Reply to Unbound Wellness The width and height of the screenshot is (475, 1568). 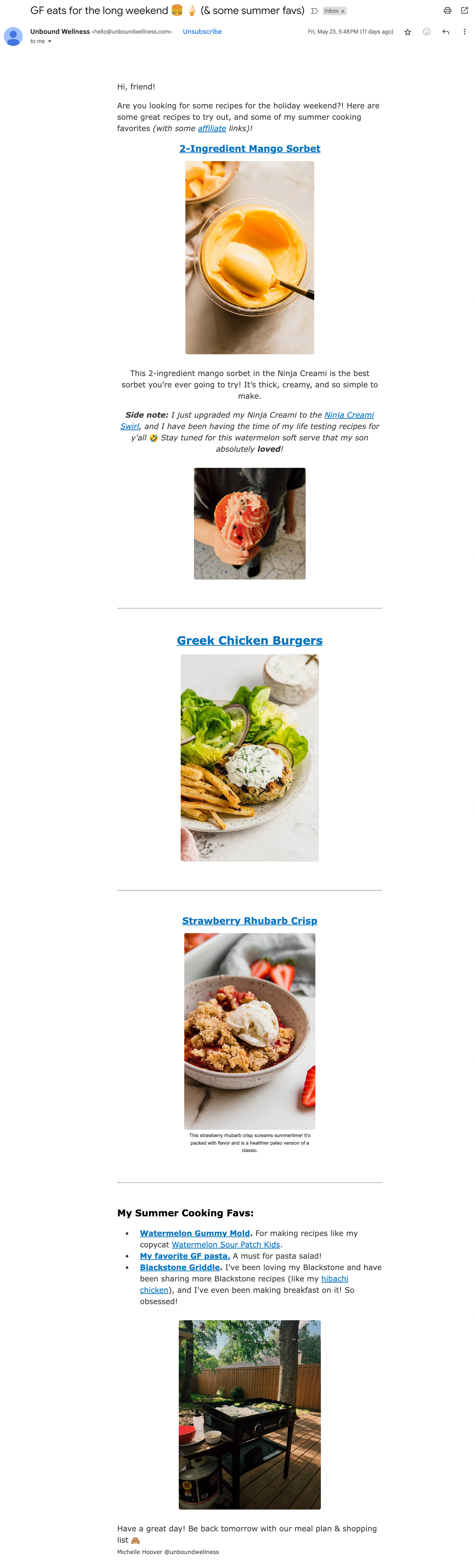(x=446, y=32)
